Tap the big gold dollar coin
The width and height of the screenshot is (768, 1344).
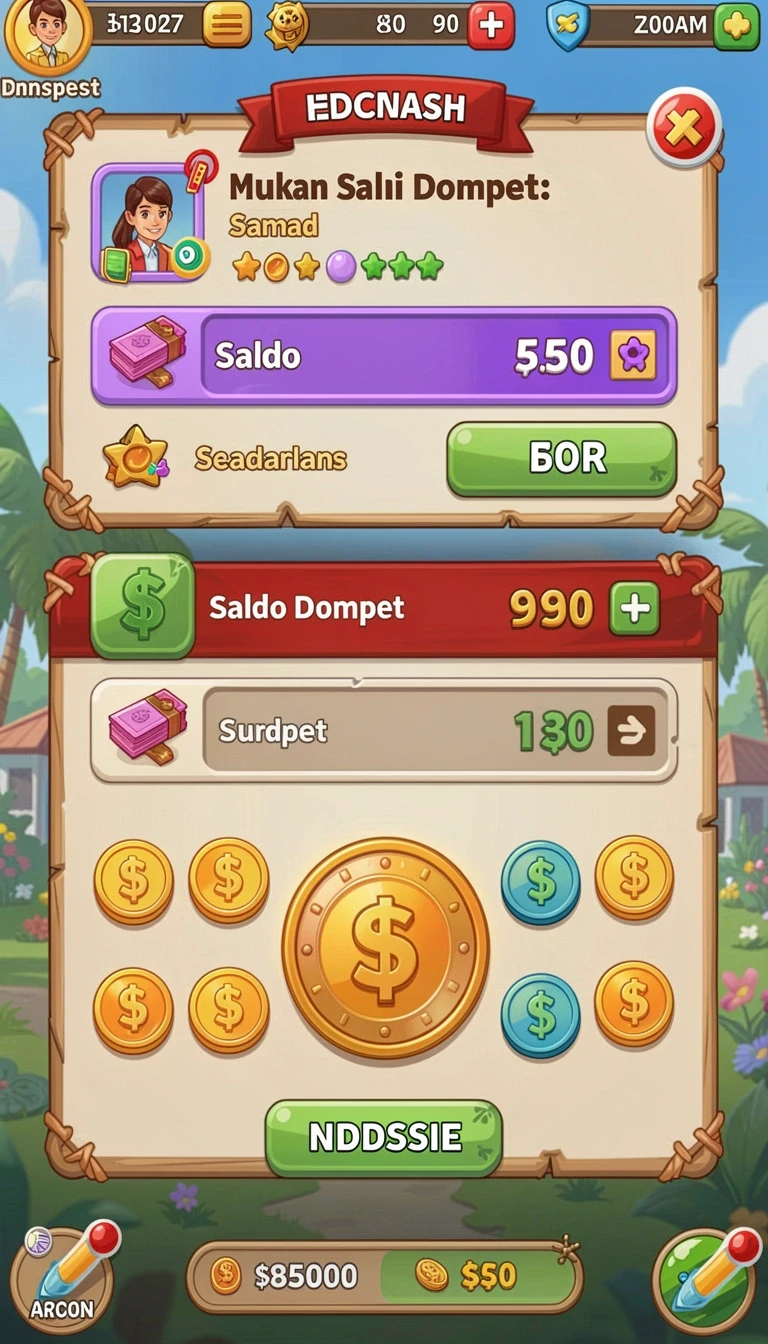point(385,948)
